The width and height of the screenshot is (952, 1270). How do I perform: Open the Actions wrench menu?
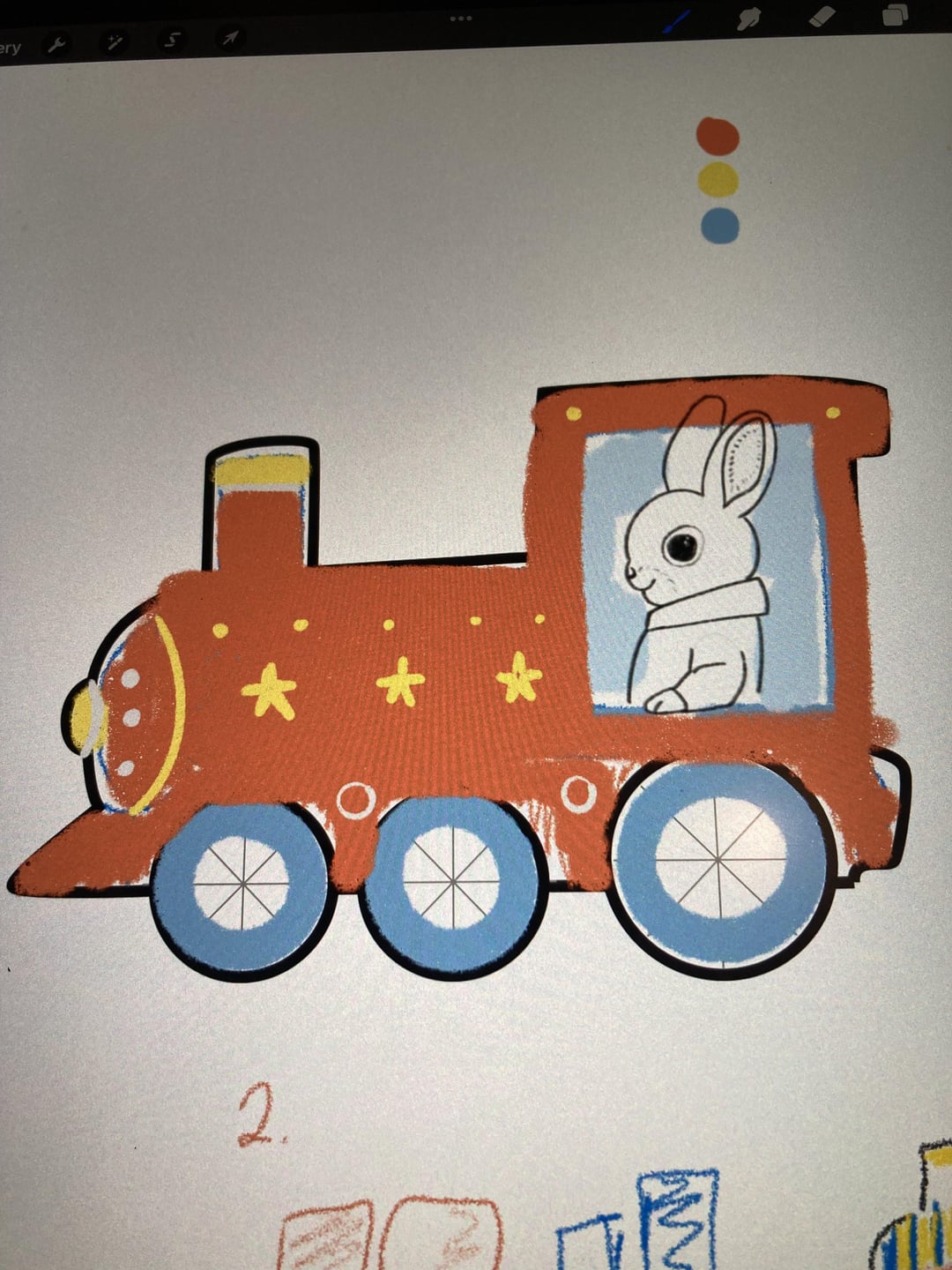click(56, 45)
